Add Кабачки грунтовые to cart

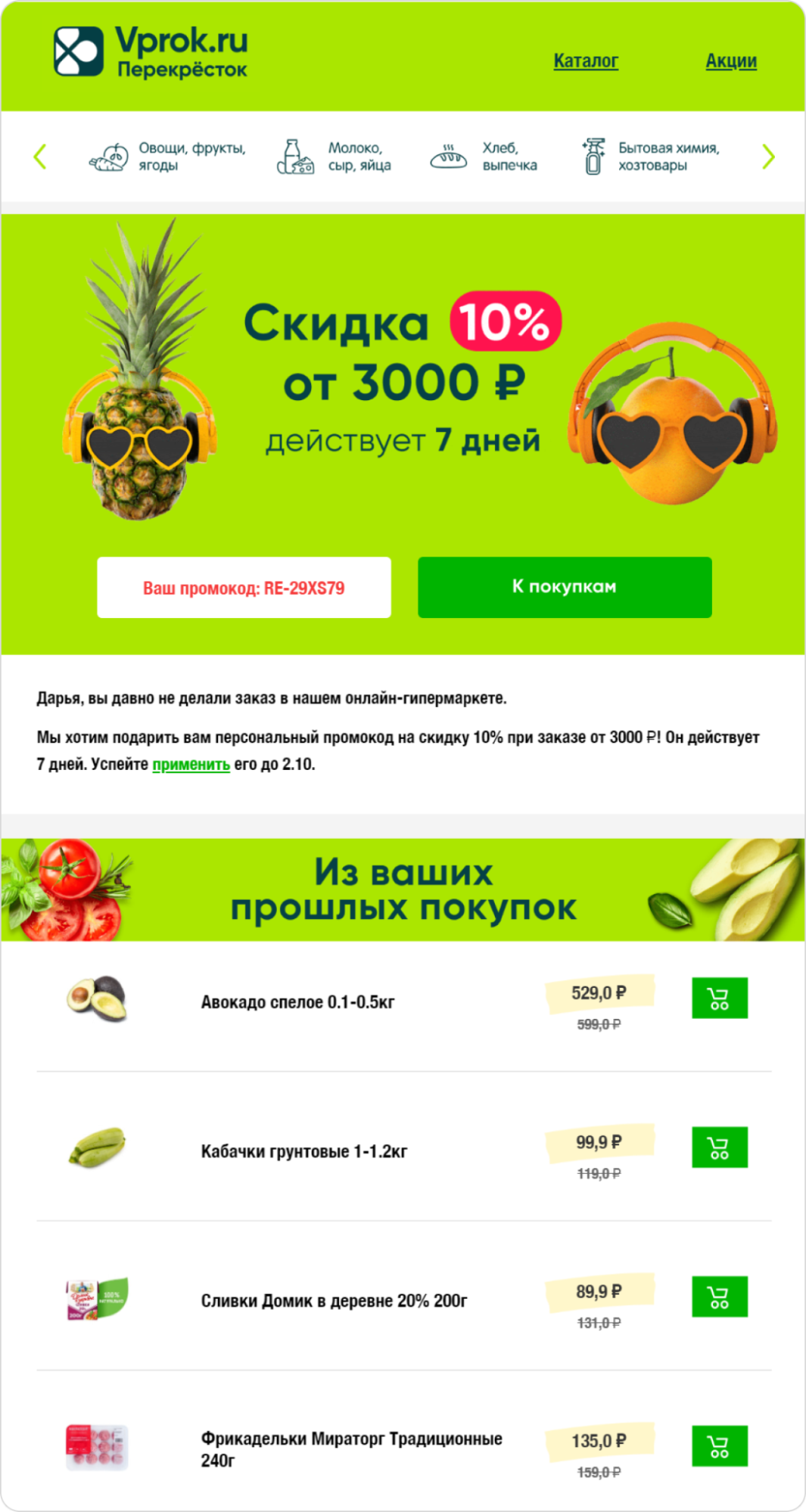pos(719,1147)
